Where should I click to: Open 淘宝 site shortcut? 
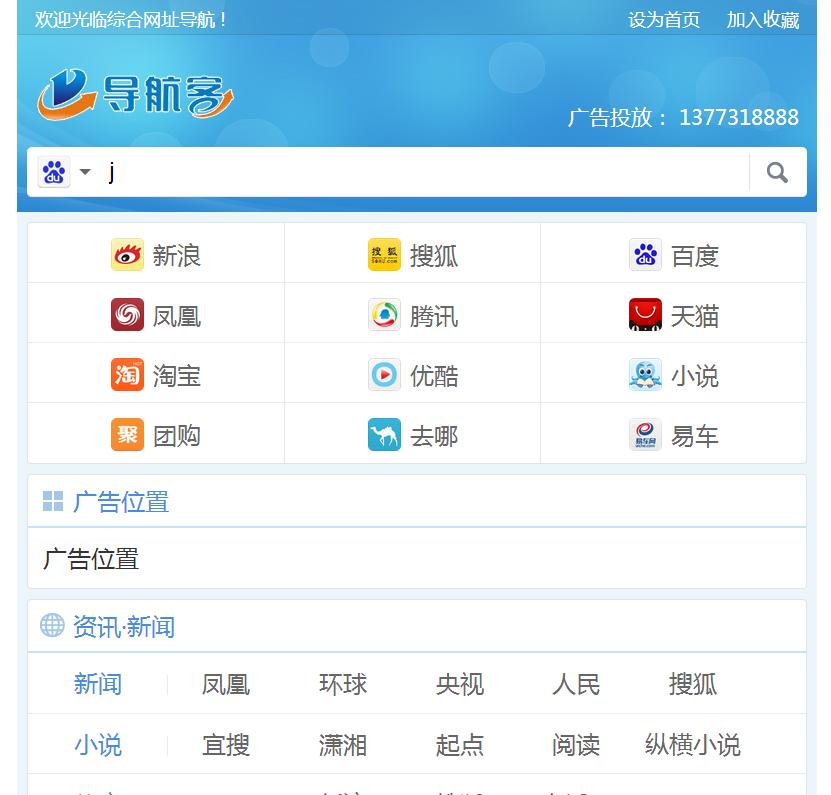click(156, 376)
